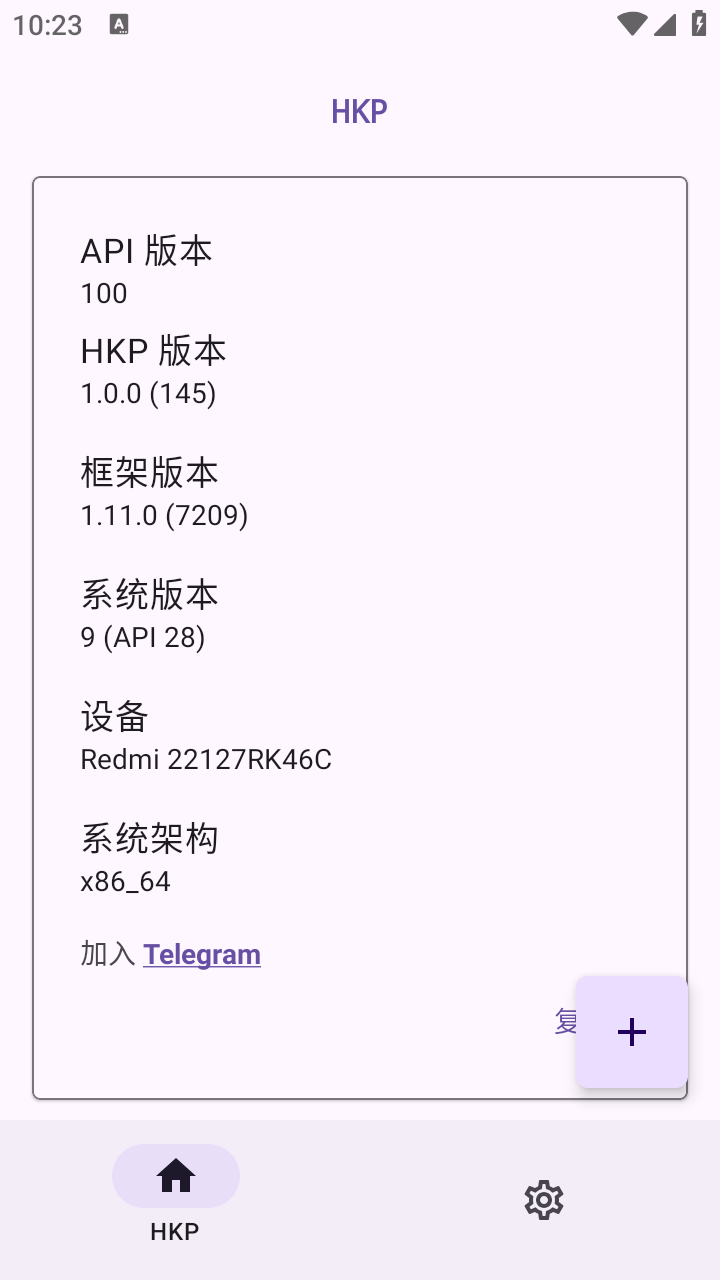Switch to the settings tab at bottom right
The height and width of the screenshot is (1280, 720).
(542, 1200)
